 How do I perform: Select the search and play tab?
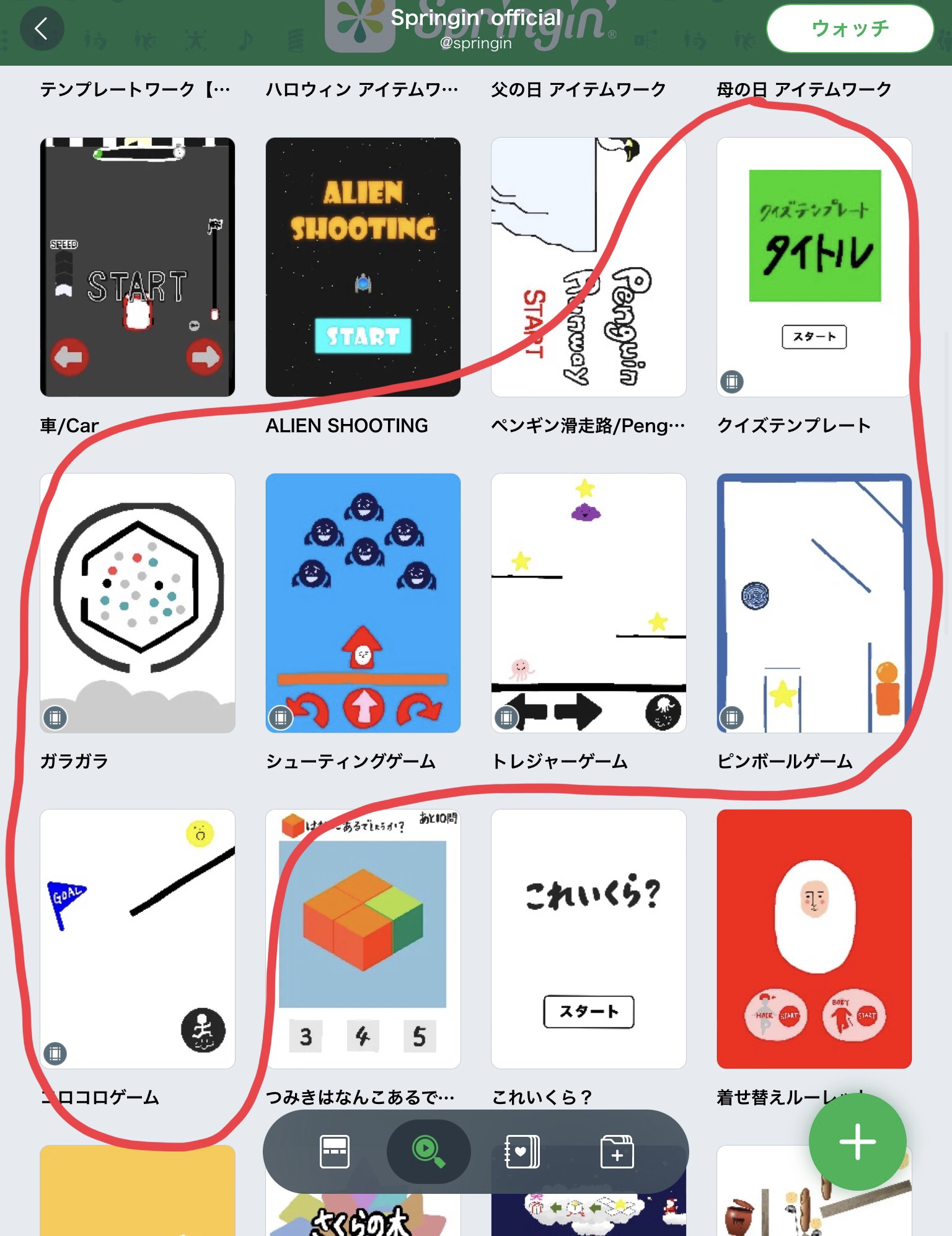point(428,1152)
